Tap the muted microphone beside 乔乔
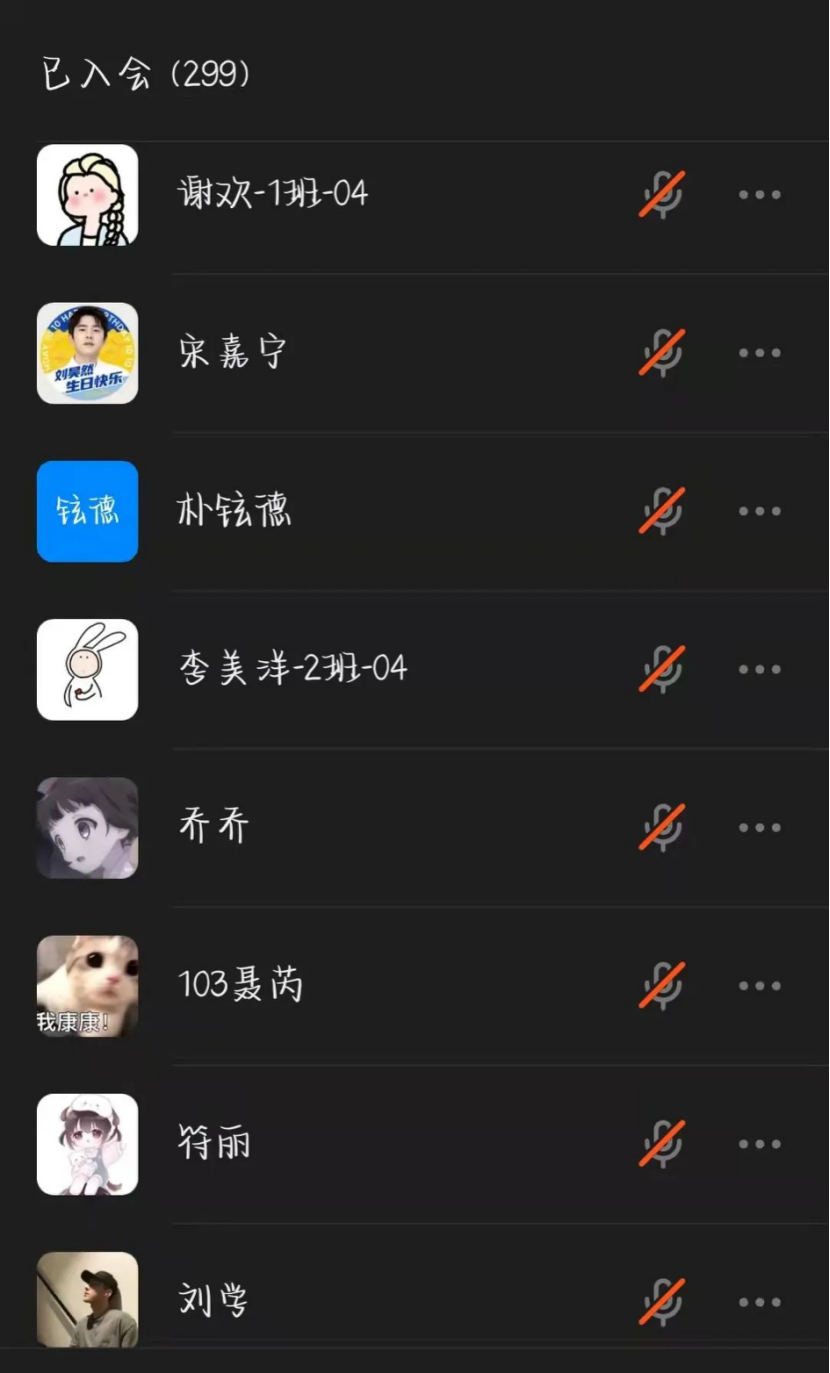Image resolution: width=830 pixels, height=1373 pixels. pyautogui.click(x=662, y=828)
